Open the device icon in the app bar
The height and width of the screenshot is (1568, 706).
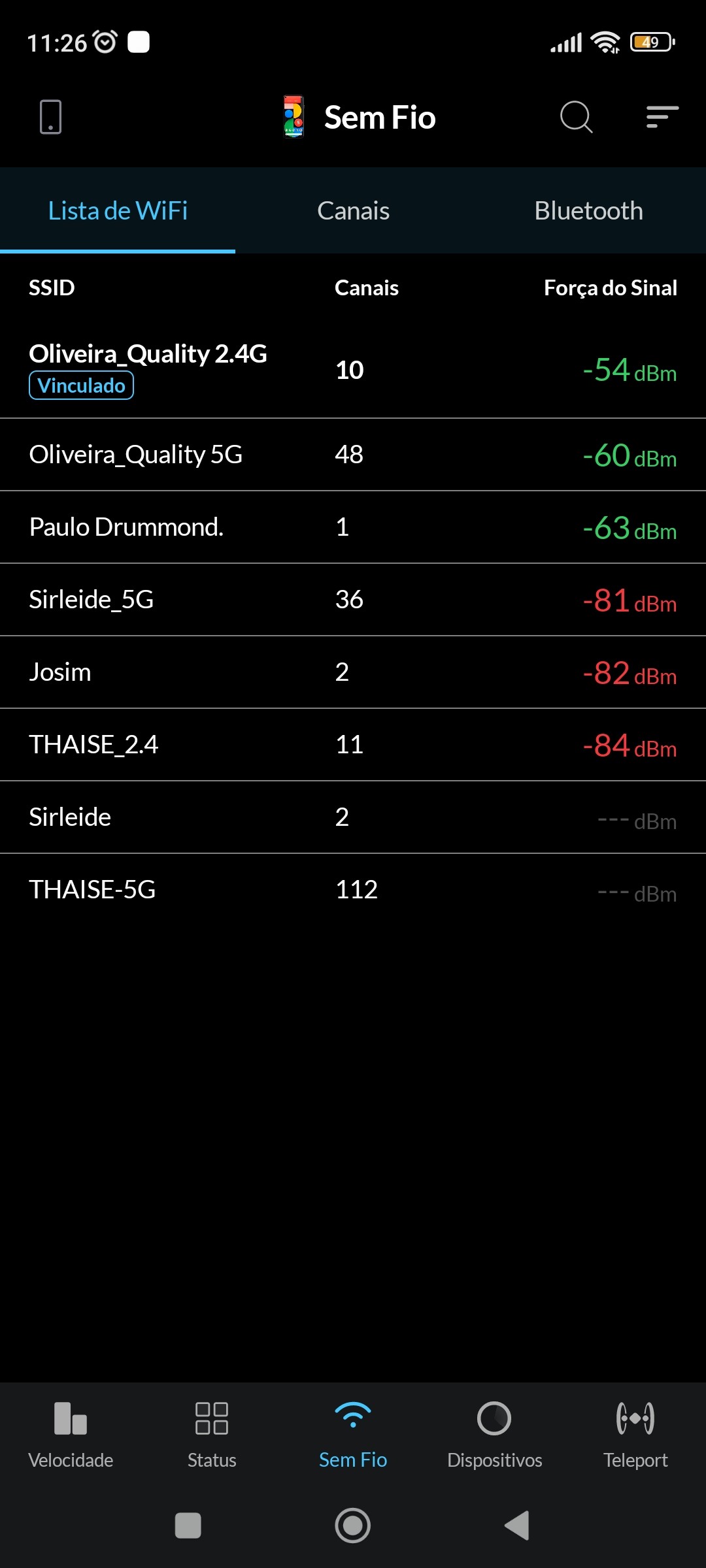coord(50,117)
